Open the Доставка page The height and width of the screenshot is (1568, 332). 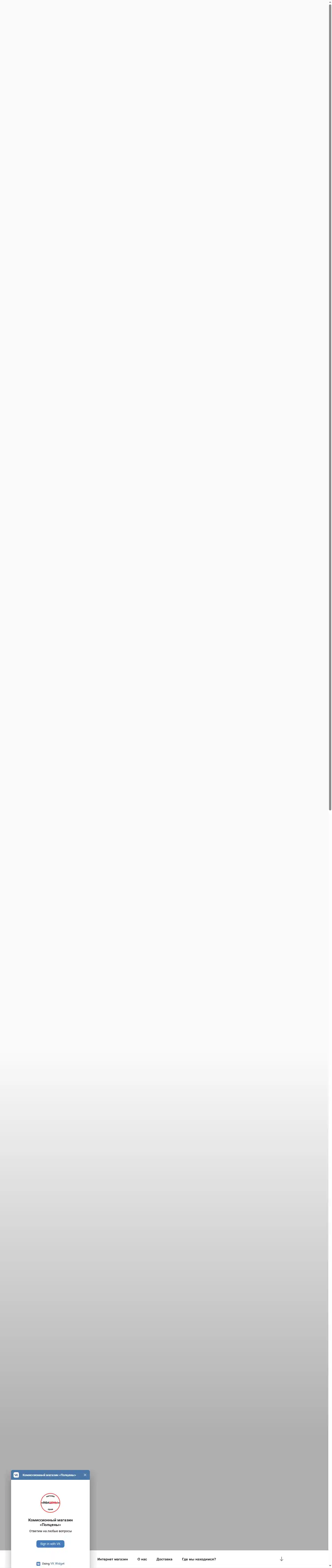(x=165, y=1559)
